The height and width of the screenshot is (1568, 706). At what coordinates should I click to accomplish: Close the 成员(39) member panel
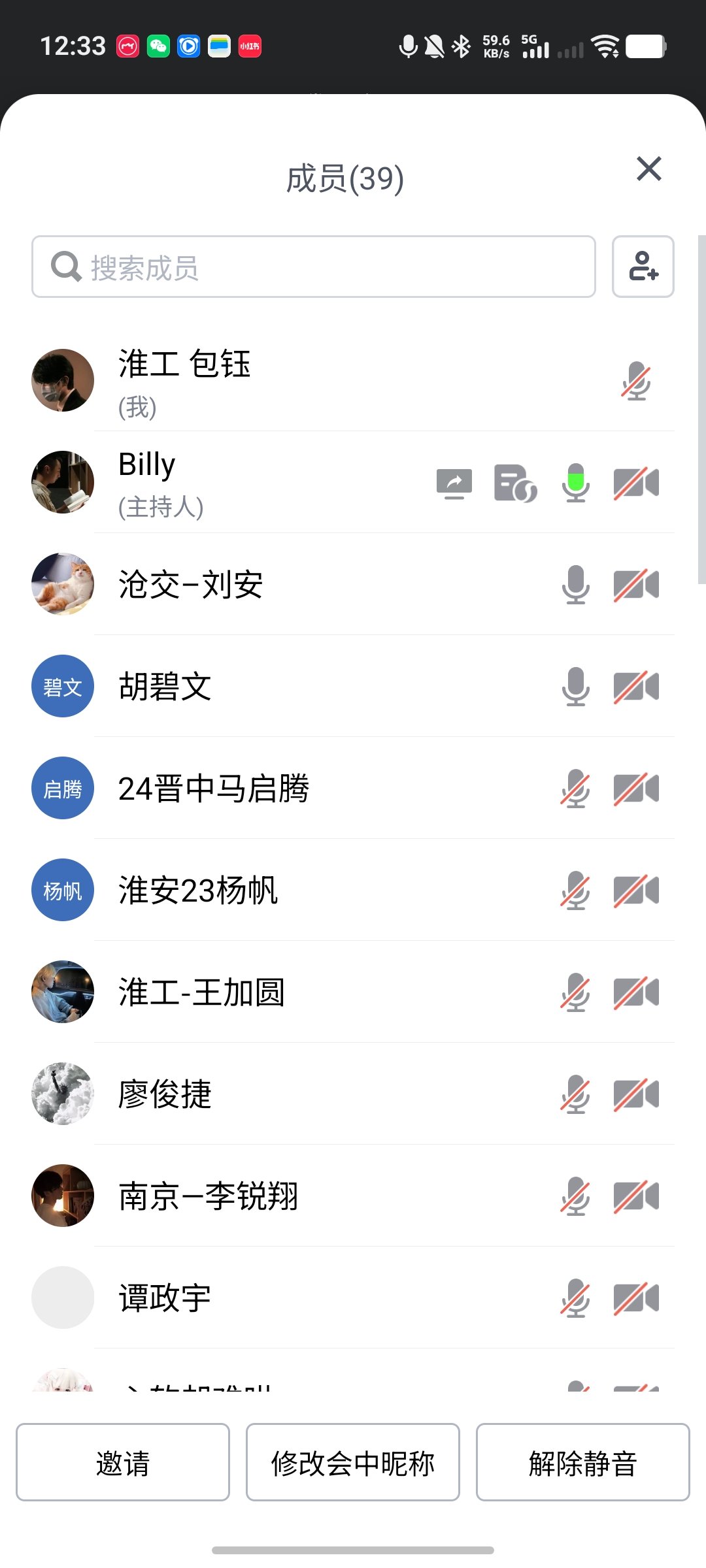click(648, 169)
